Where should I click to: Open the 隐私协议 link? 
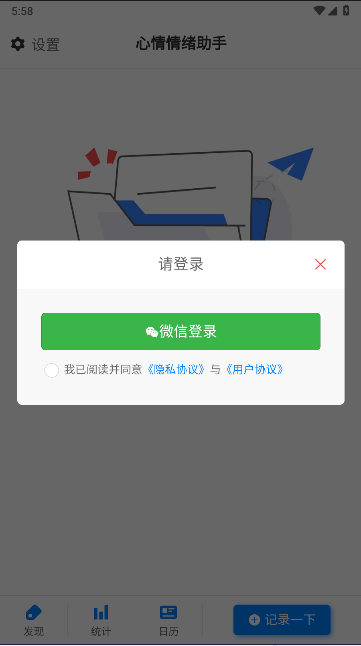pos(176,370)
